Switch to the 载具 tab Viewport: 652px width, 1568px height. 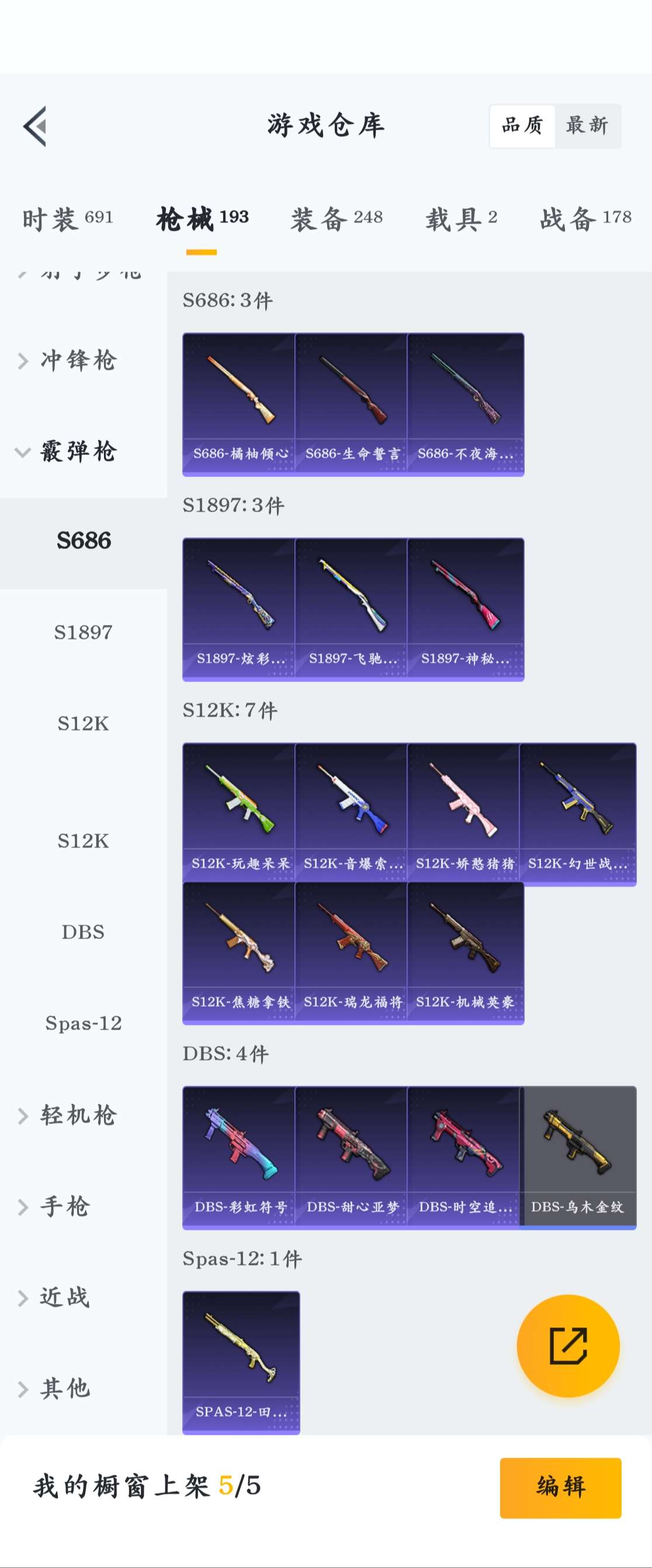click(x=461, y=219)
